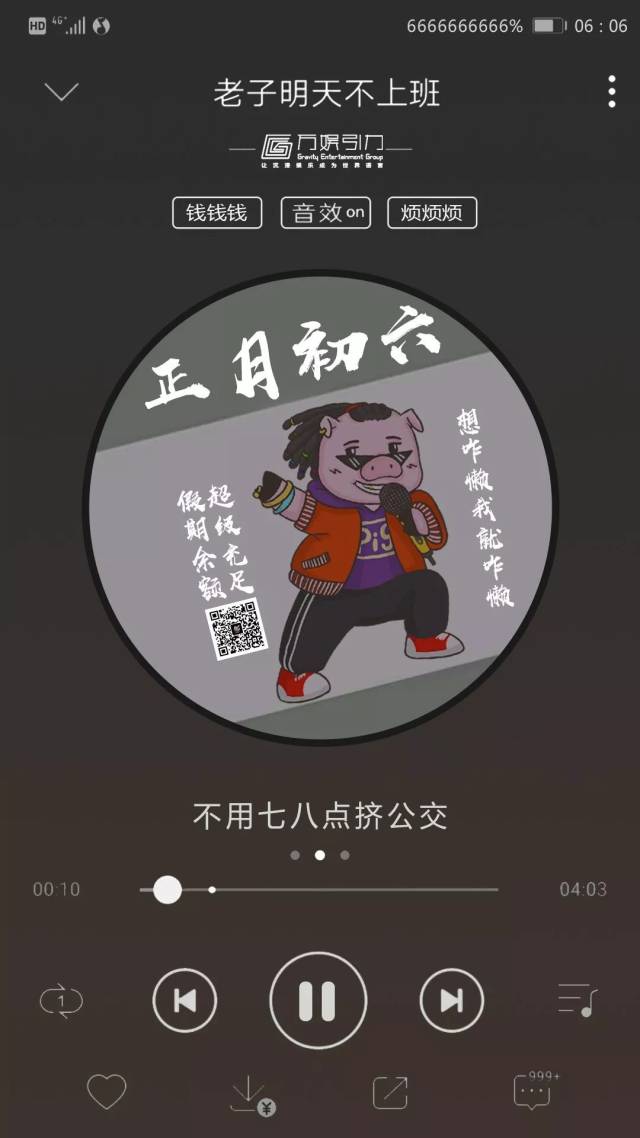Skip to the next track
This screenshot has height=1138, width=640.
tap(451, 1000)
